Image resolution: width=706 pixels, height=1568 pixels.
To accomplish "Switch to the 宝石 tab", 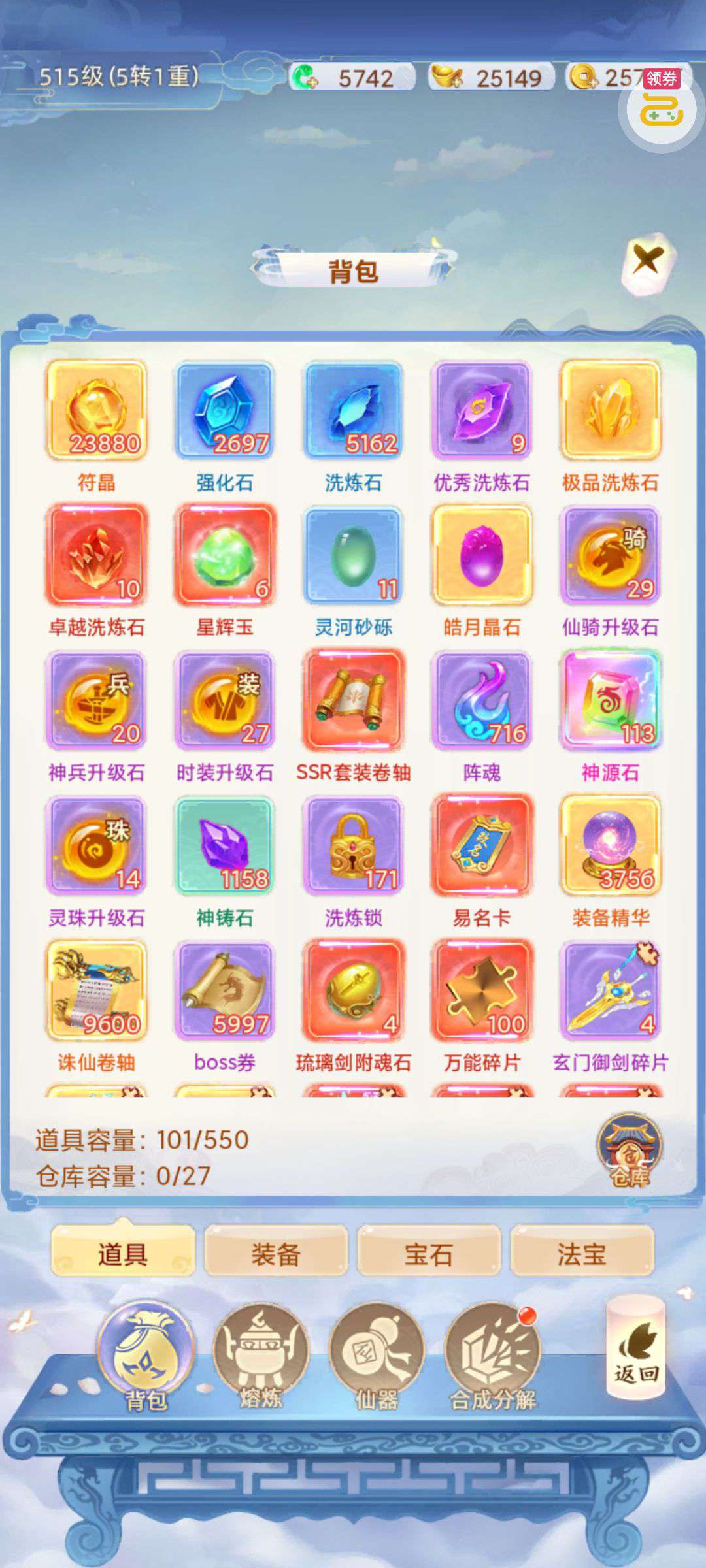I will tap(428, 1254).
